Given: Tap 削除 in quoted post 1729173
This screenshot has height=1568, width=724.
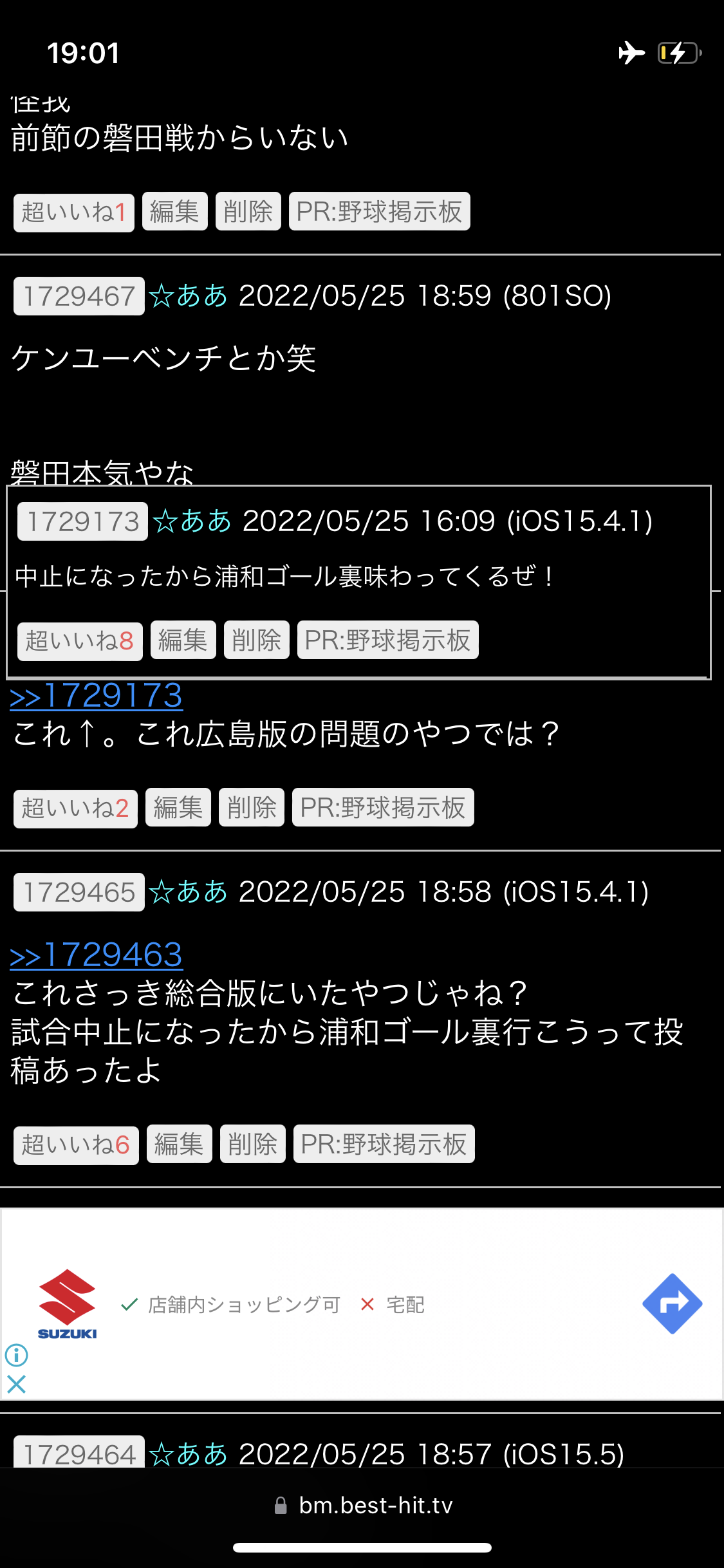Looking at the screenshot, I should [x=257, y=640].
